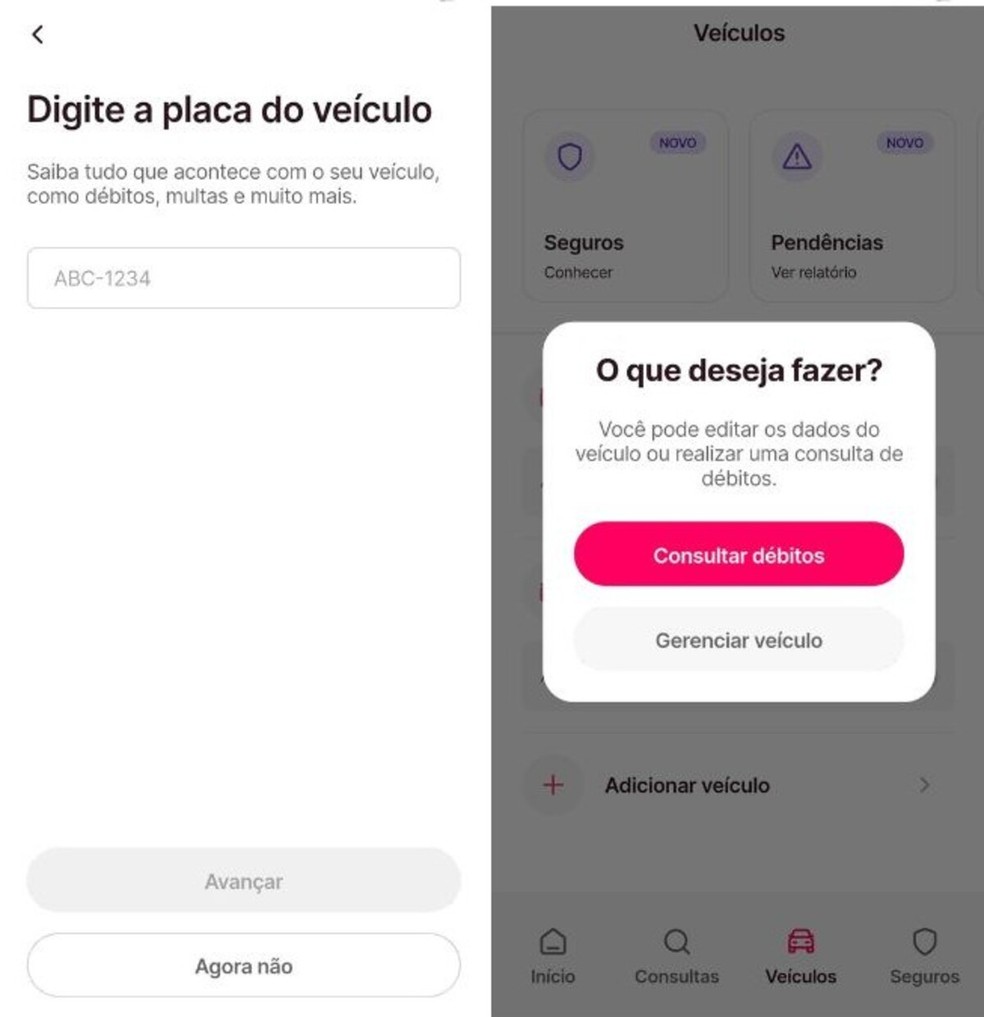
Task: Switch to the Veículos section in bottom navigation
Action: pyautogui.click(x=801, y=955)
